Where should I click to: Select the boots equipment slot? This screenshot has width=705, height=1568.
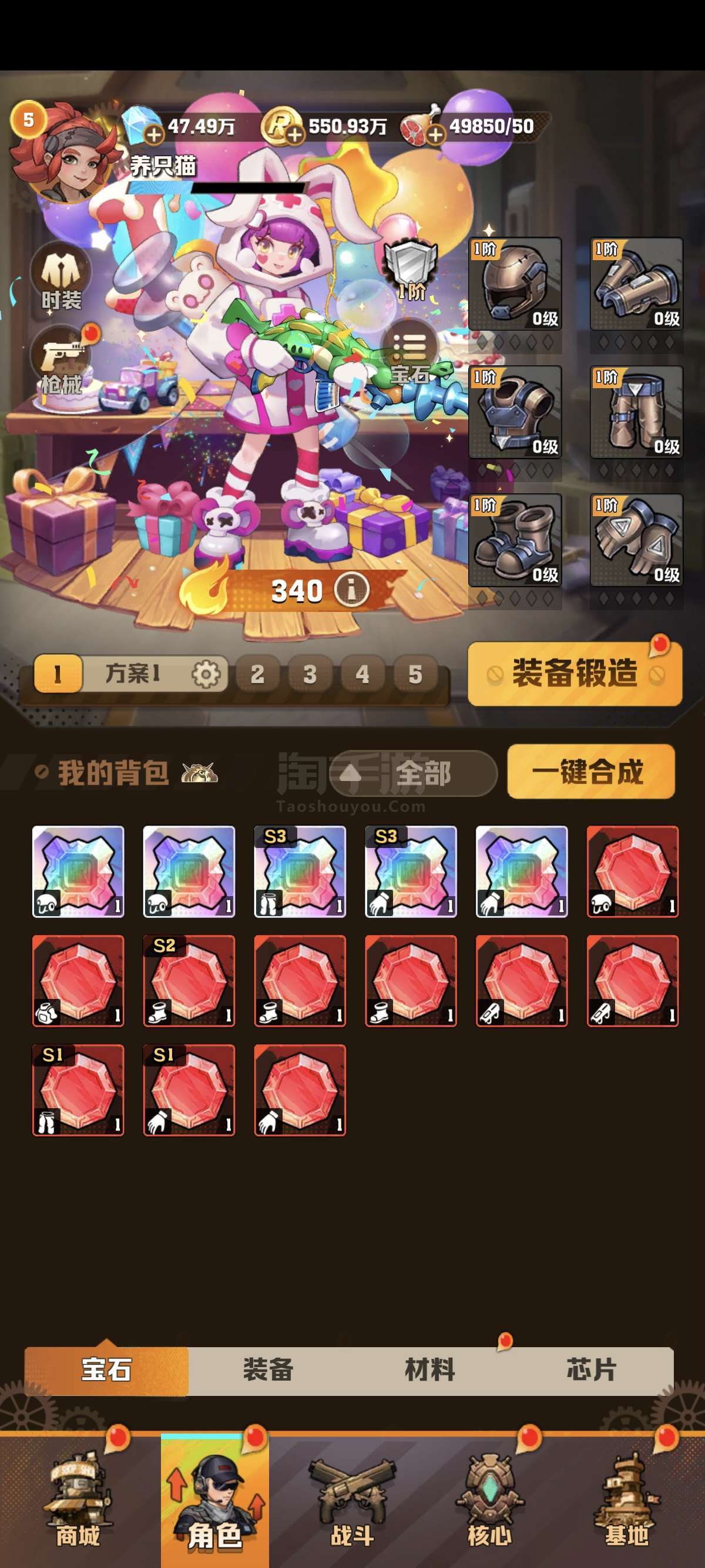pos(515,540)
